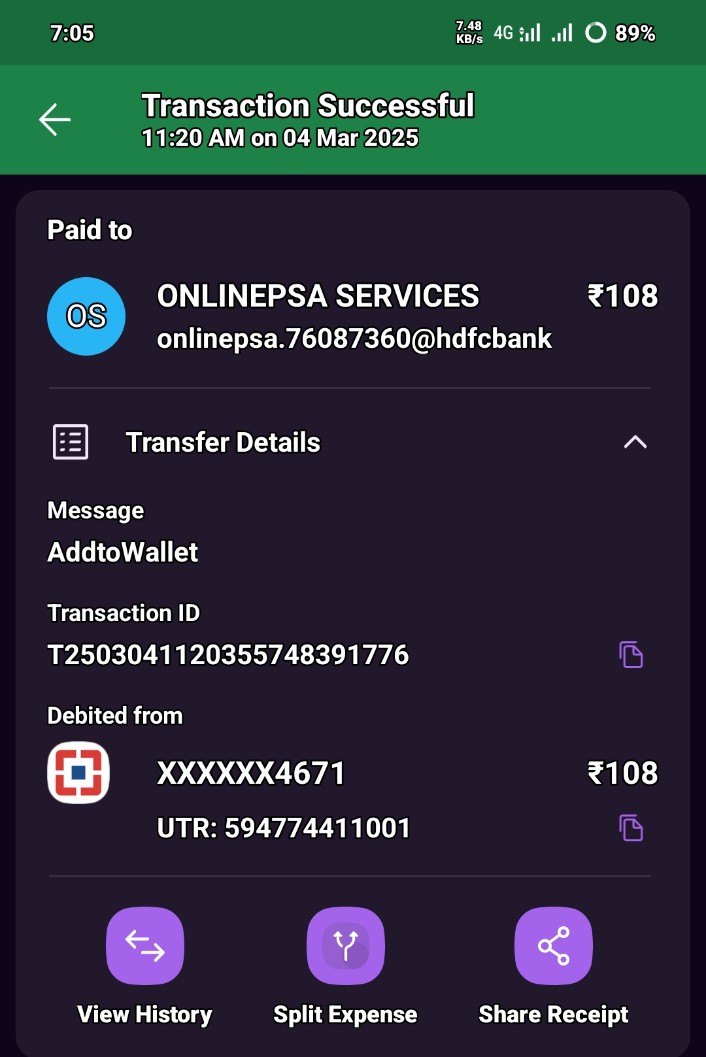The image size is (706, 1057).
Task: Open View History
Action: (x=145, y=946)
